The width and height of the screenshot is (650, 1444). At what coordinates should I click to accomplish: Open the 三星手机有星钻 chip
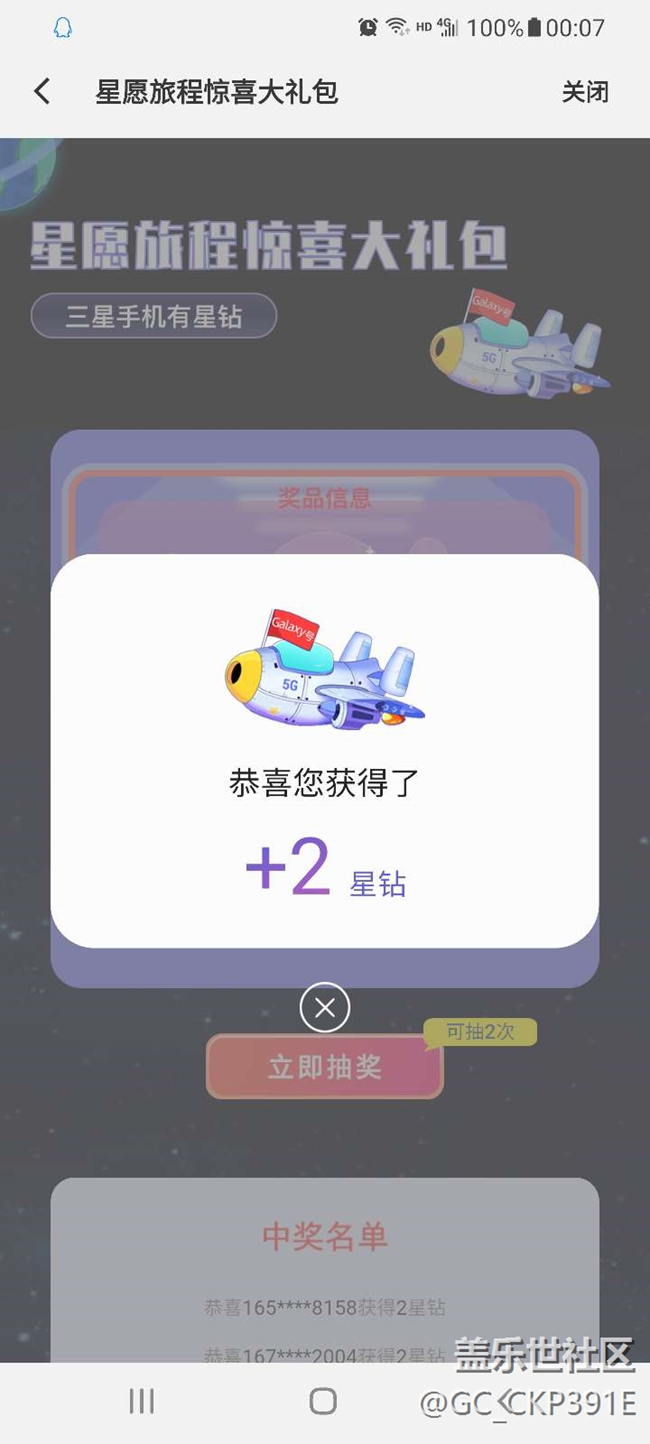pyautogui.click(x=154, y=317)
